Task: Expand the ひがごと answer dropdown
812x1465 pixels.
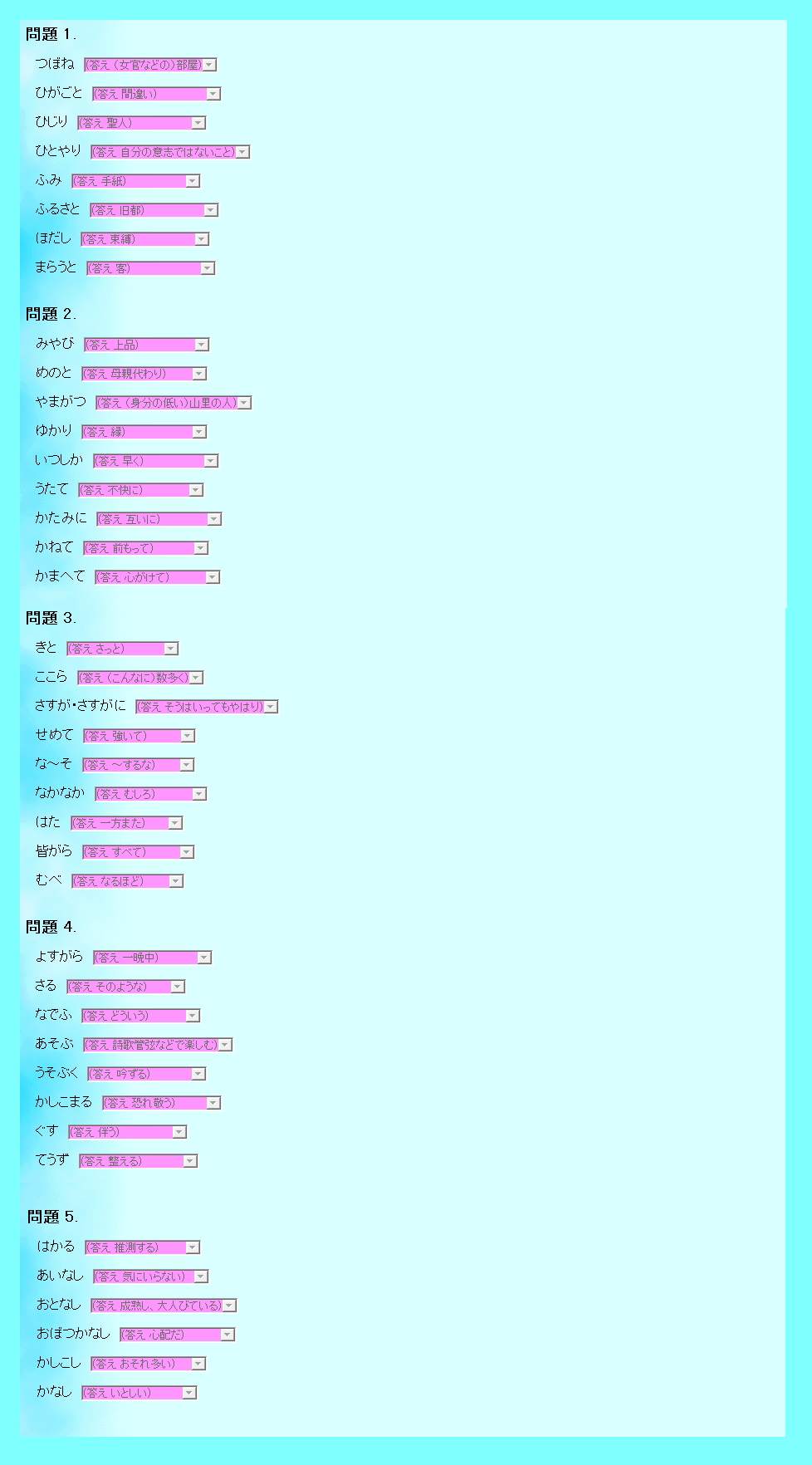Action: click(x=156, y=94)
